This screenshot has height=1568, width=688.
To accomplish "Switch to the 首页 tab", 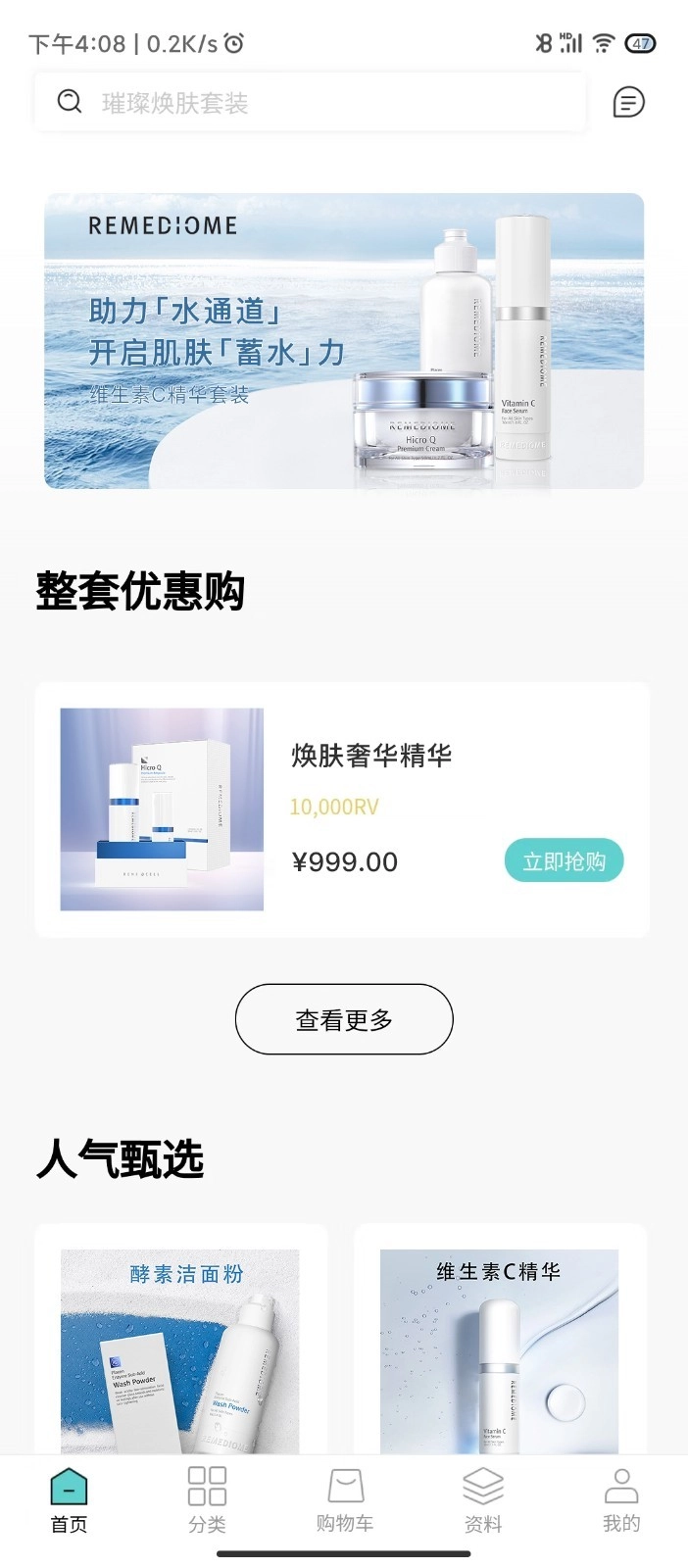I will tap(69, 1499).
